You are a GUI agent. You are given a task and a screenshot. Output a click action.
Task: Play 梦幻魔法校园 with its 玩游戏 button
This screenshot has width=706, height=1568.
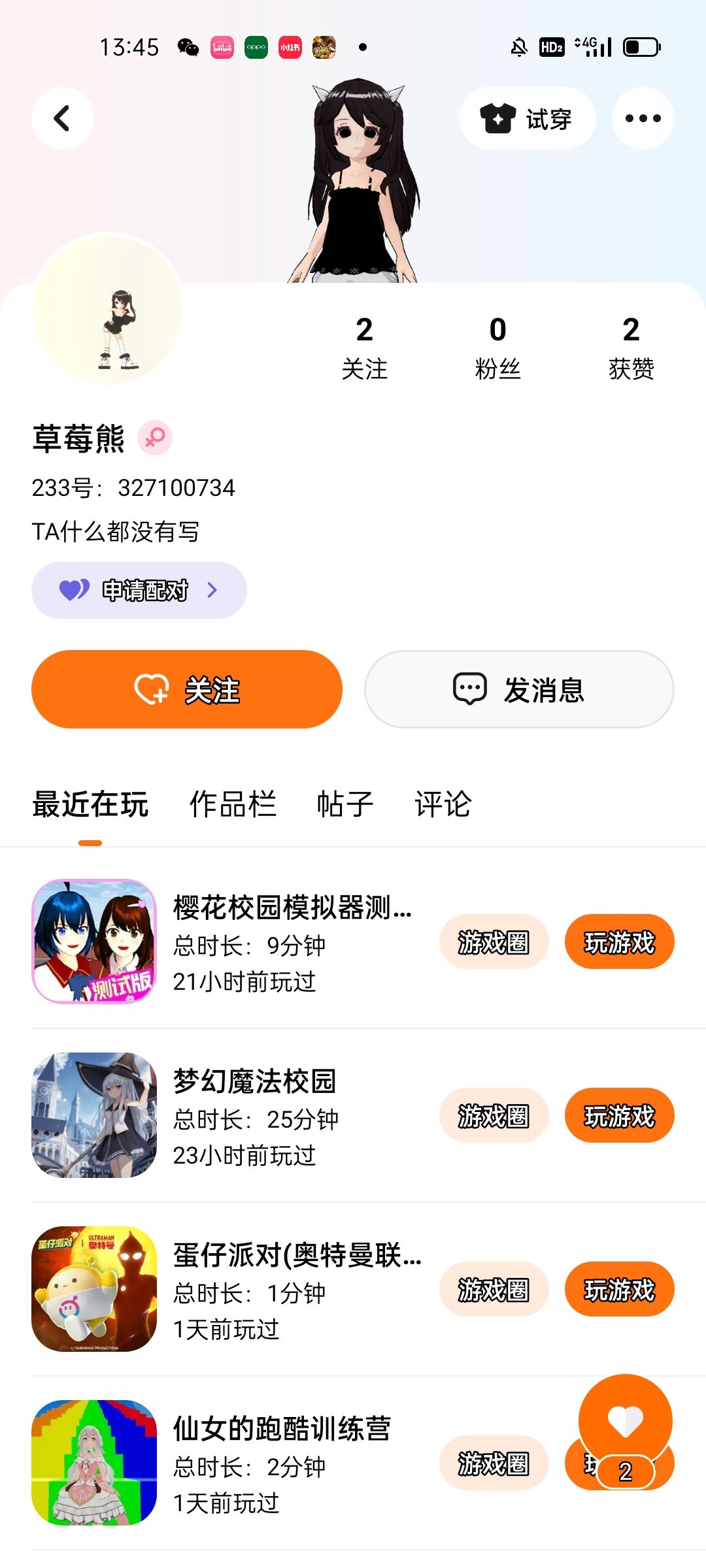pyautogui.click(x=619, y=1115)
